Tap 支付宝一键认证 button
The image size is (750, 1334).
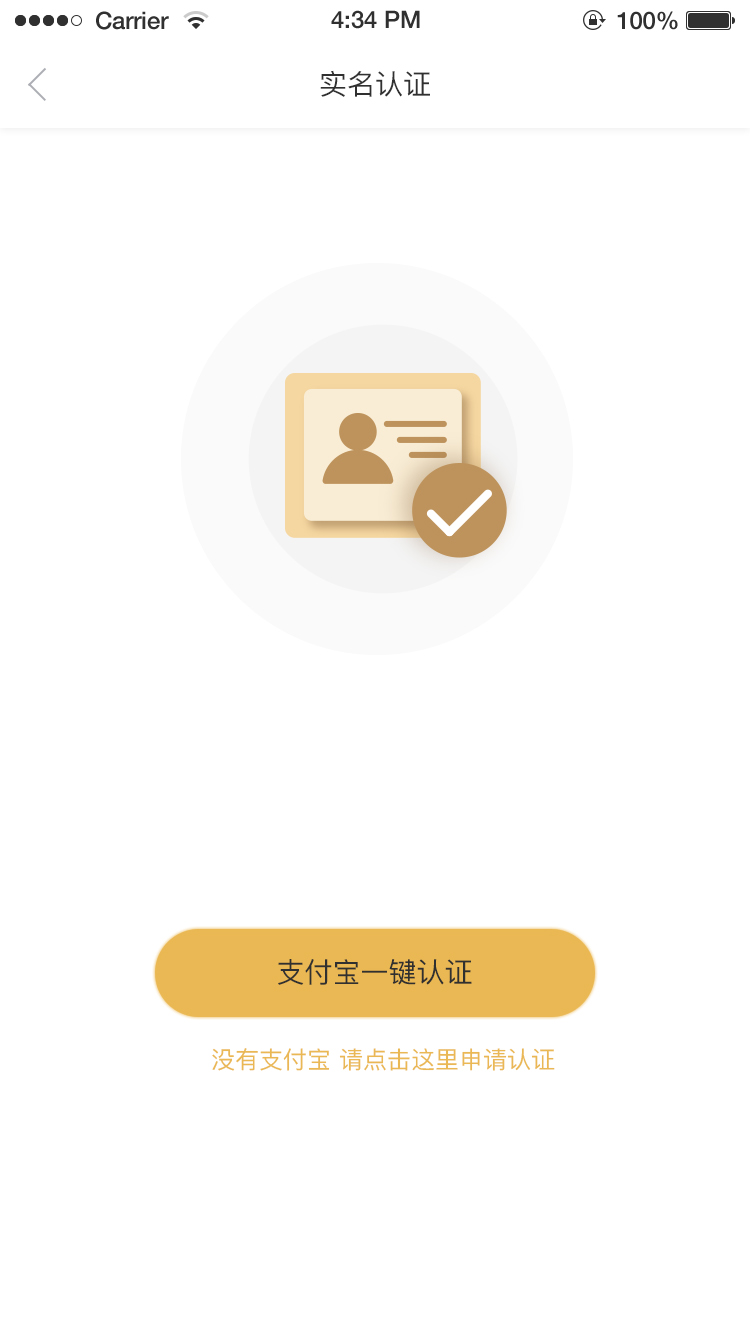375,973
